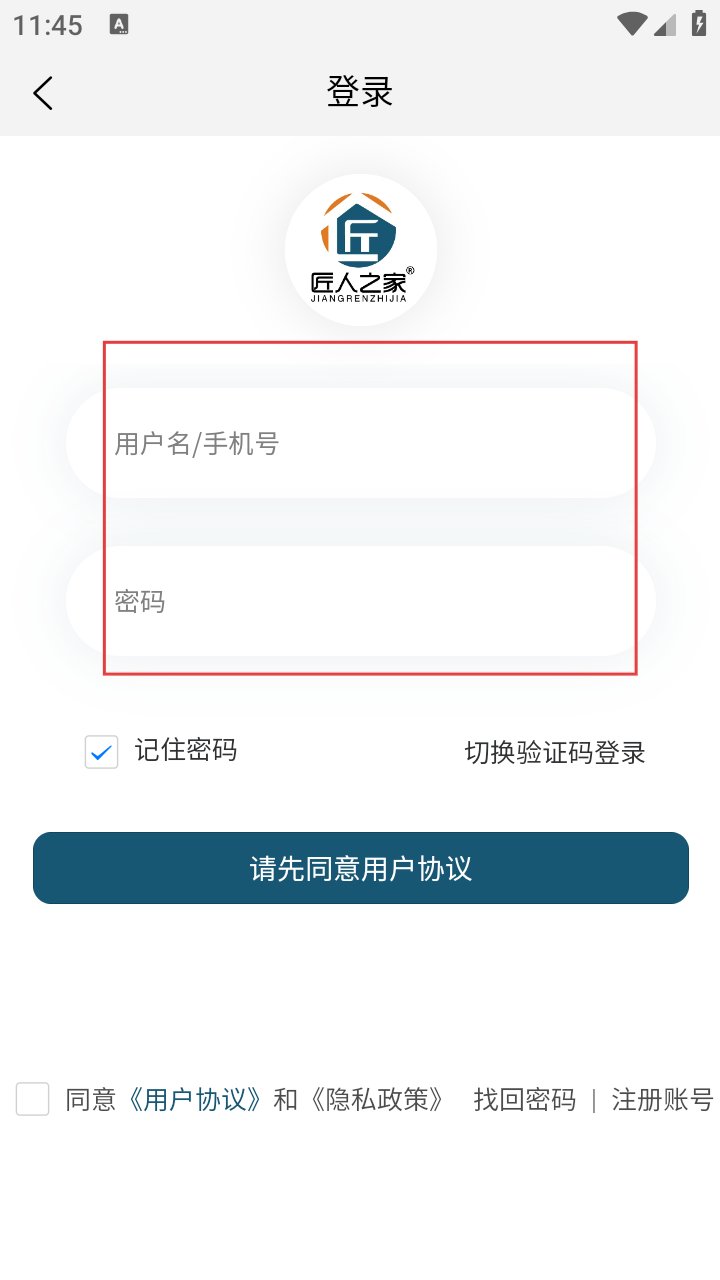Tap 找回密码 to recover password
The width and height of the screenshot is (720, 1280).
525,1100
